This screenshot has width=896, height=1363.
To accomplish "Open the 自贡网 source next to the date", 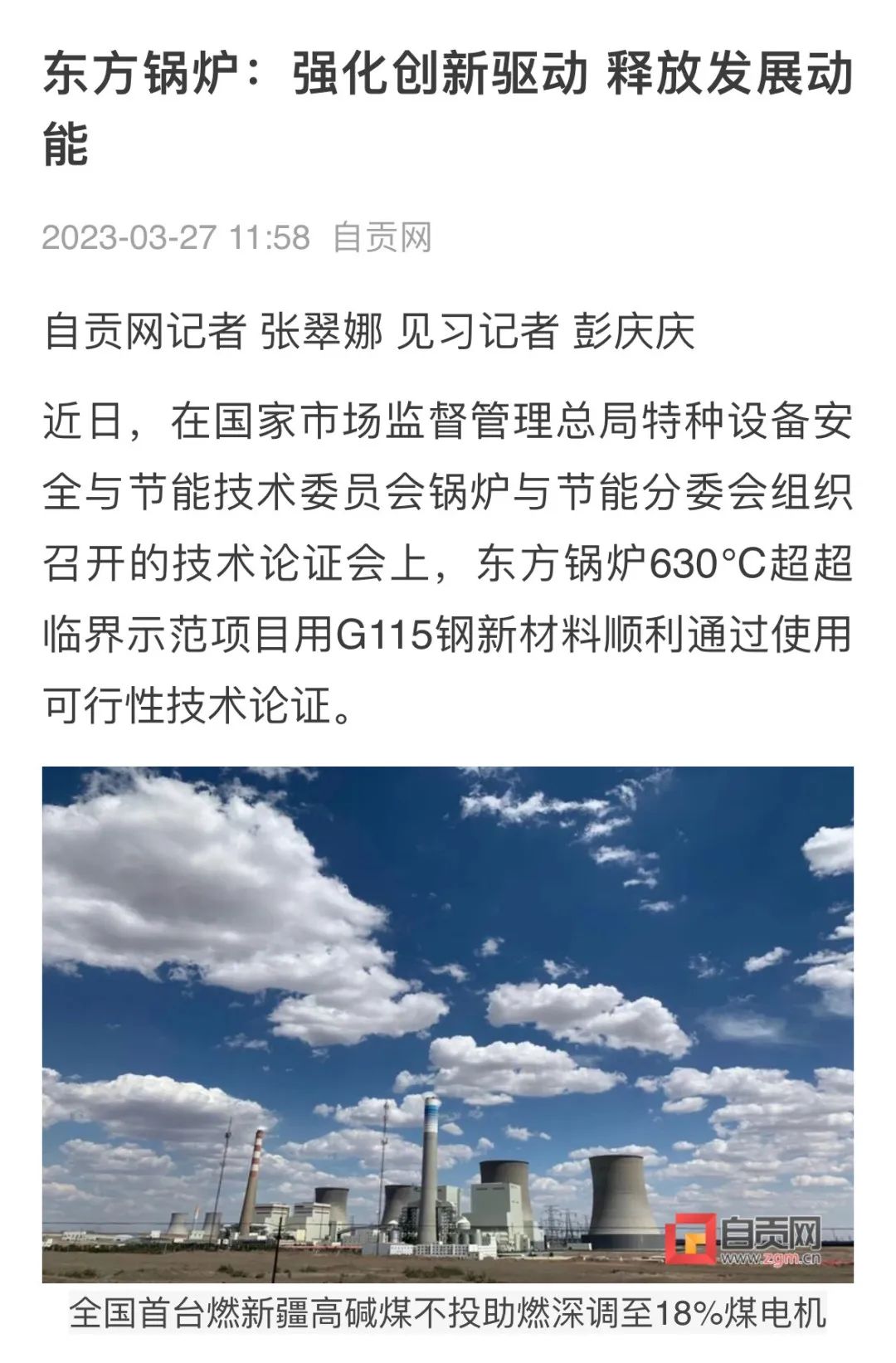I will (382, 238).
